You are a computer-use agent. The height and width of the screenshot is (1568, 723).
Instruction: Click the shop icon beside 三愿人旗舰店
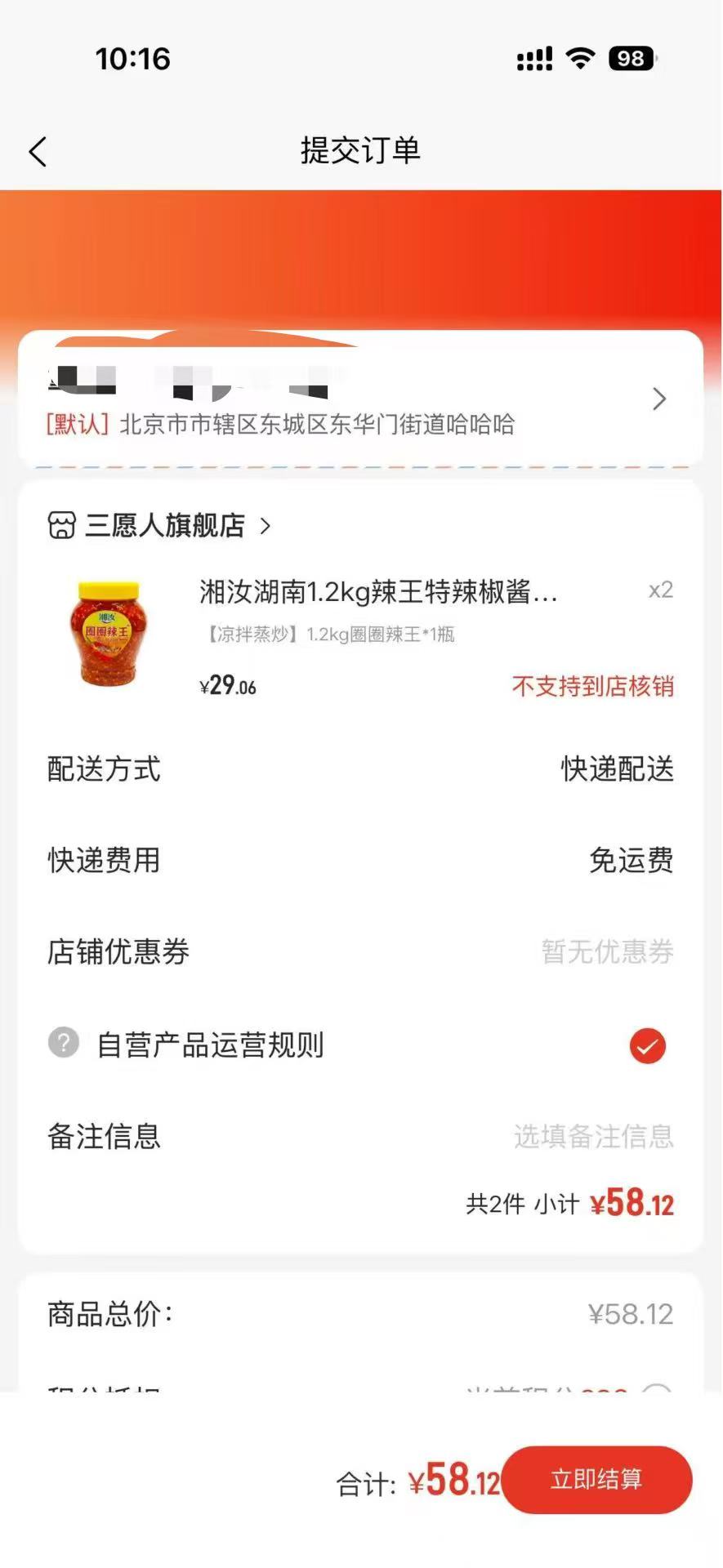[63, 525]
